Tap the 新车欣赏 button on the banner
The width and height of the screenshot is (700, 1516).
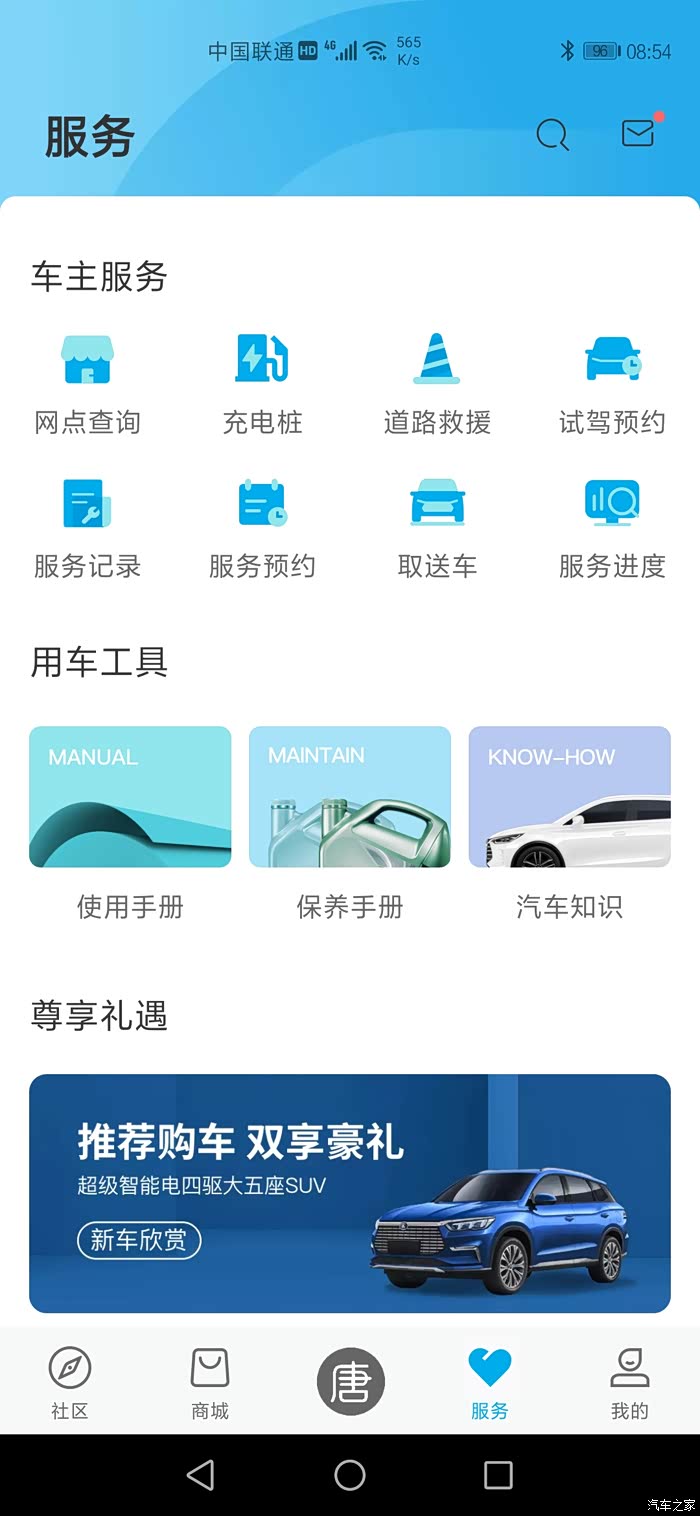[139, 1241]
